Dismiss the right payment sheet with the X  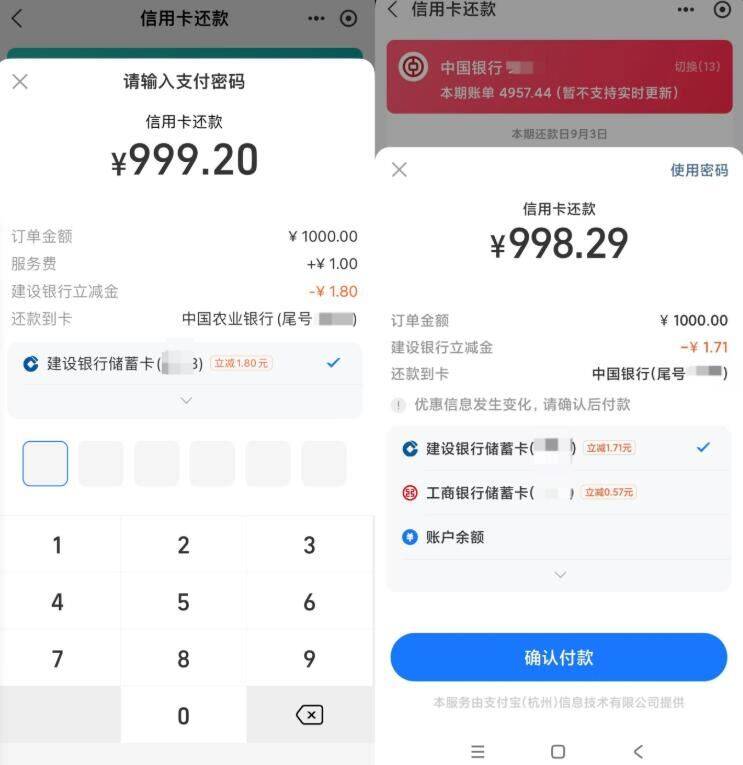pyautogui.click(x=399, y=170)
